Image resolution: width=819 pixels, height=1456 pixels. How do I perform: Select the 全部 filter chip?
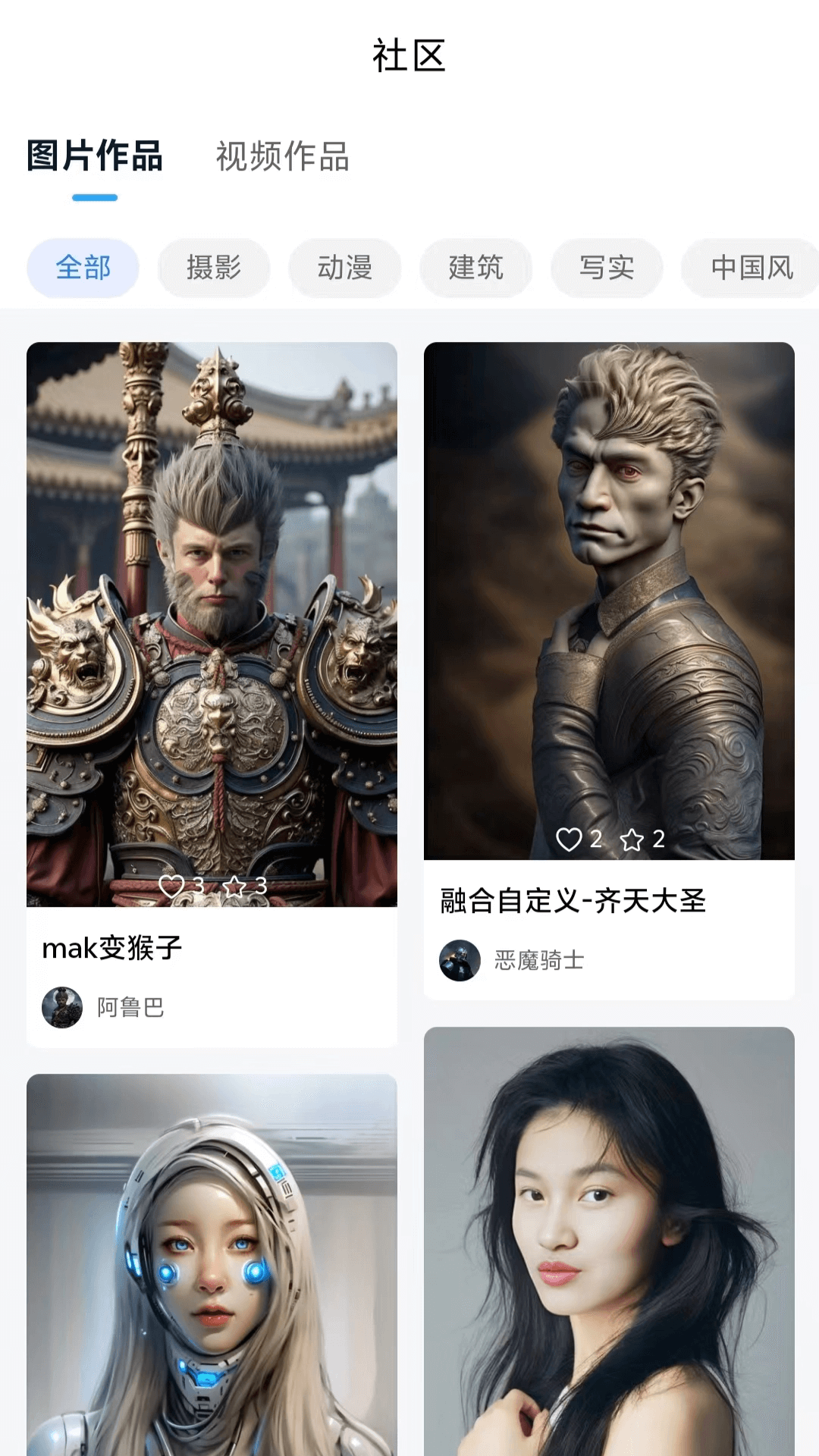tap(83, 268)
